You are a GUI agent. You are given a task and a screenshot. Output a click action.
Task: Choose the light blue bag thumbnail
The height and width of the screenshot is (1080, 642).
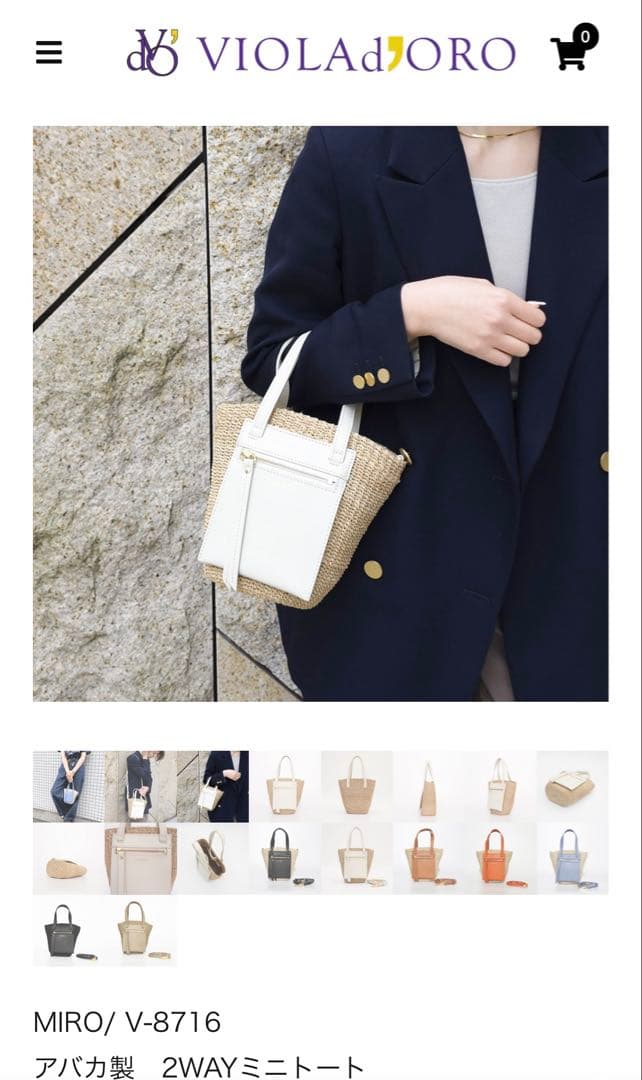[572, 858]
